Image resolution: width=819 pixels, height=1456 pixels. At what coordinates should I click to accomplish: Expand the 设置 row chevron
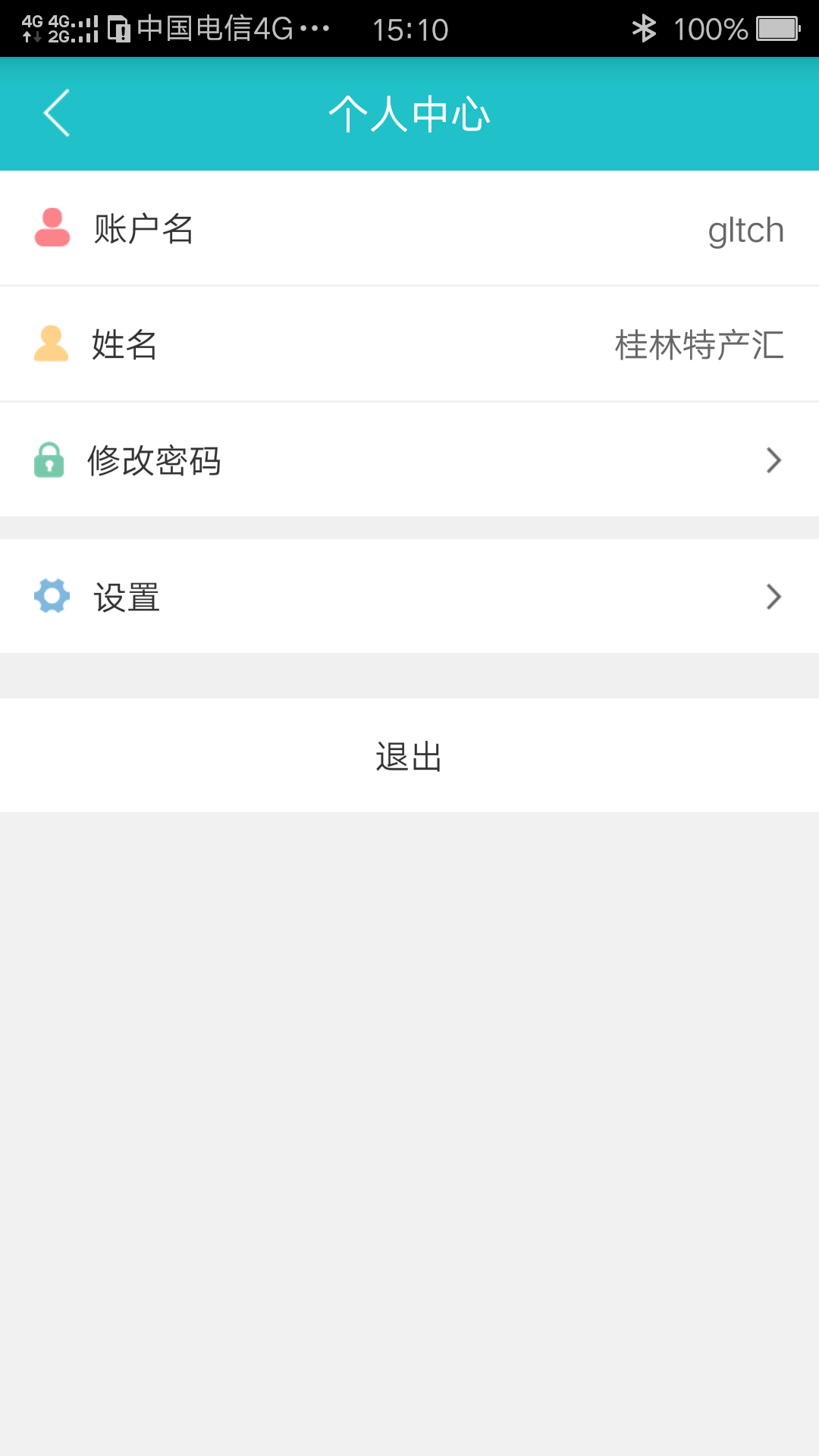pyautogui.click(x=773, y=597)
